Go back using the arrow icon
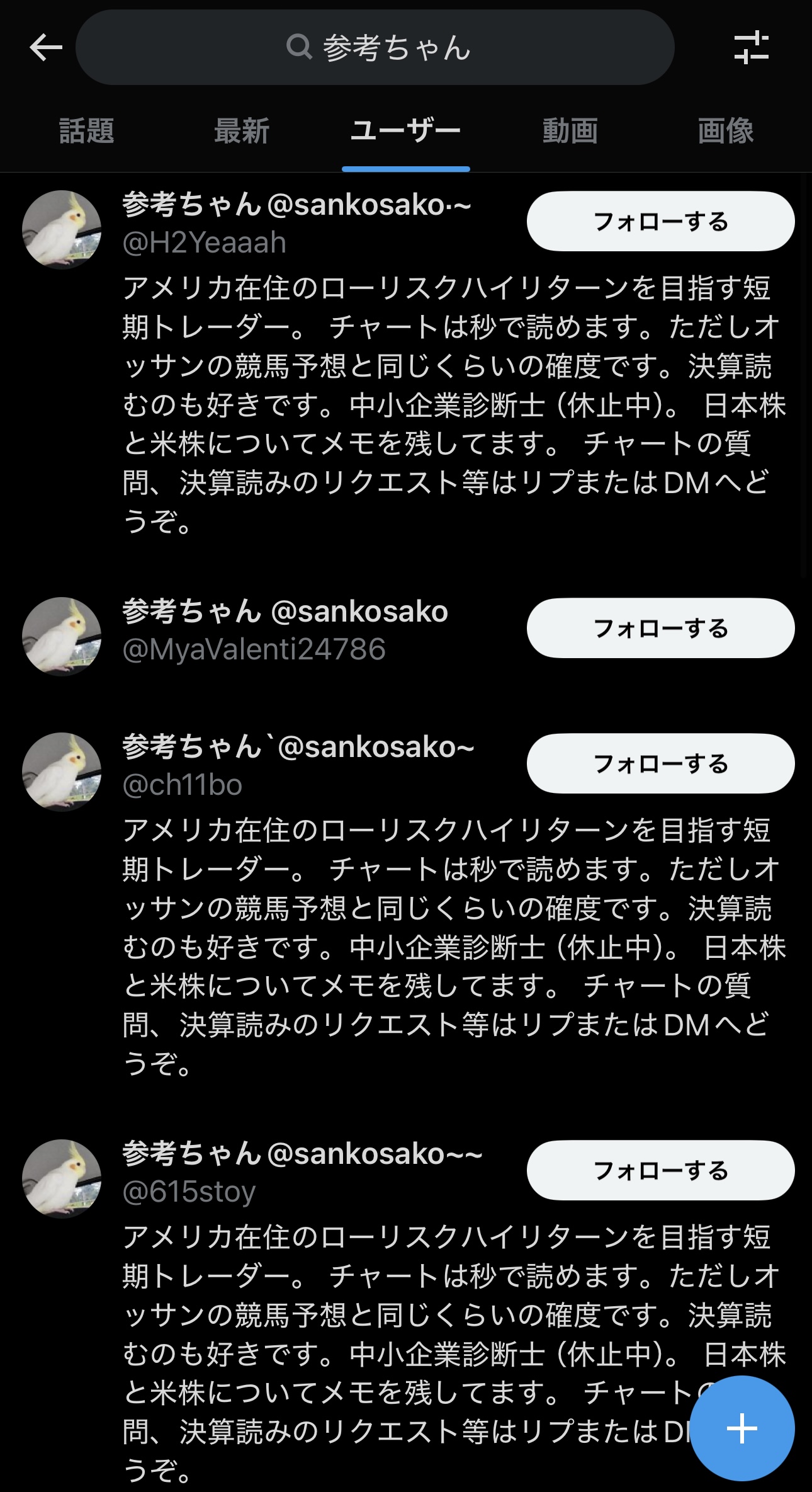812x1492 pixels. [46, 48]
